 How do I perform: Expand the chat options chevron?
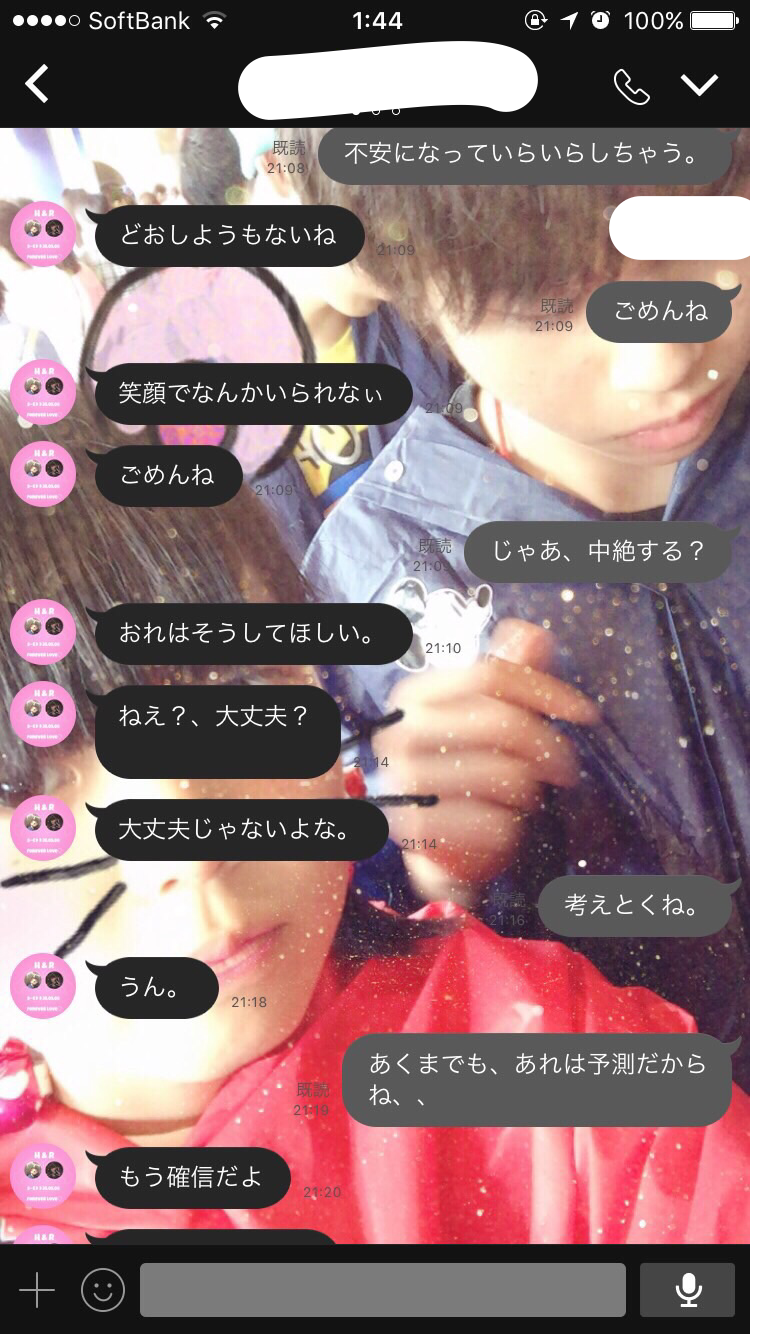click(700, 85)
